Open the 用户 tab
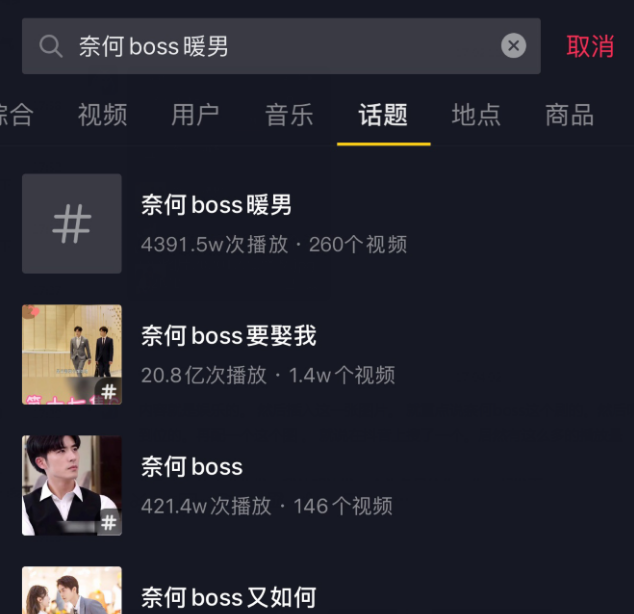The height and width of the screenshot is (614, 634). pos(195,114)
